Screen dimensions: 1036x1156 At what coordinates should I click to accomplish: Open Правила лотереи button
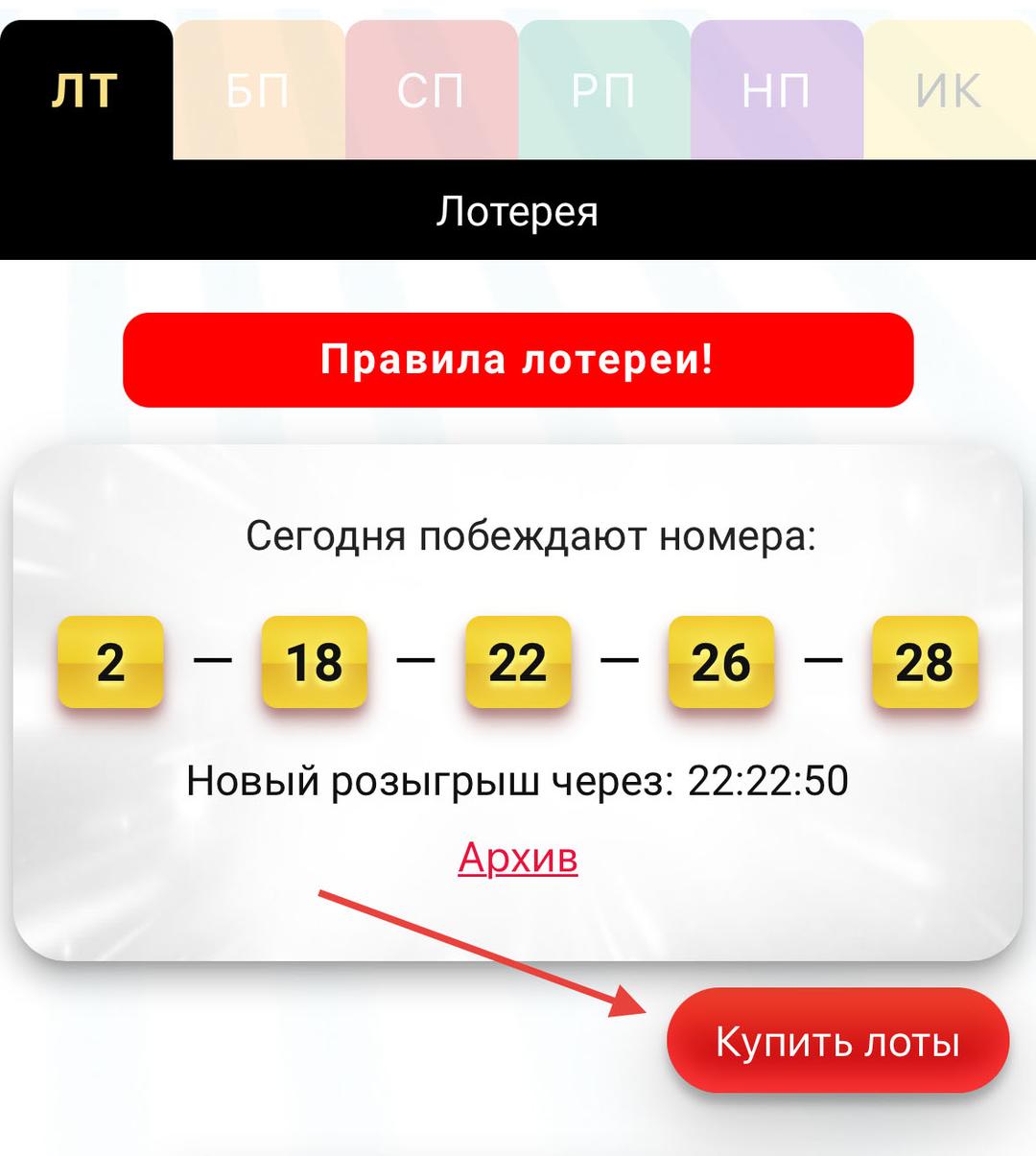click(518, 360)
